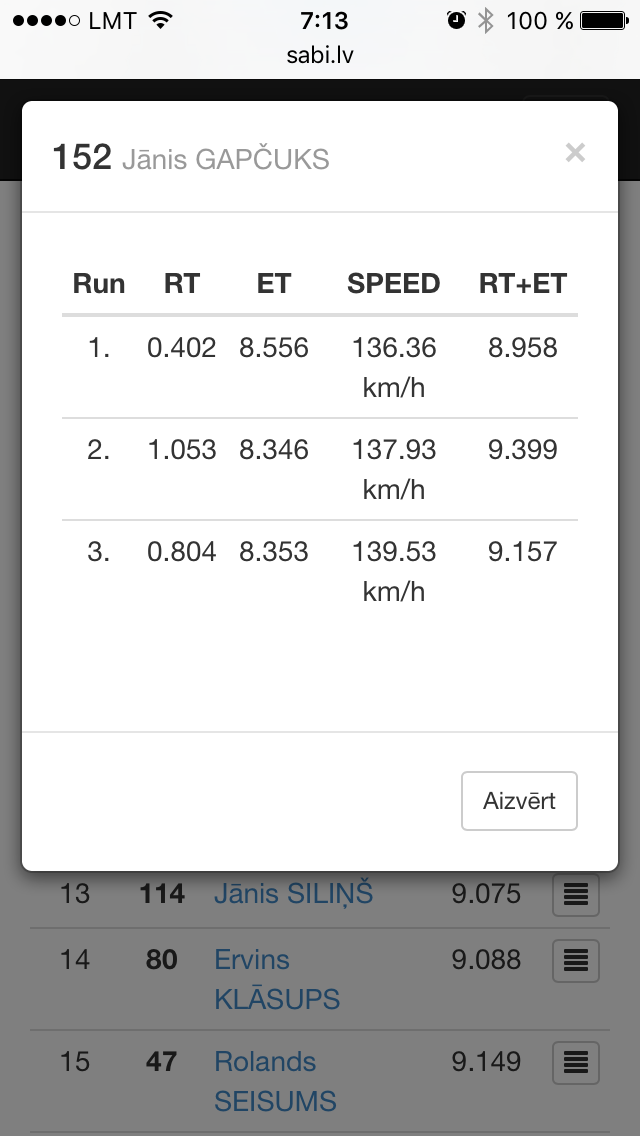Close the dialog with the X icon
This screenshot has width=640, height=1136.
point(575,153)
